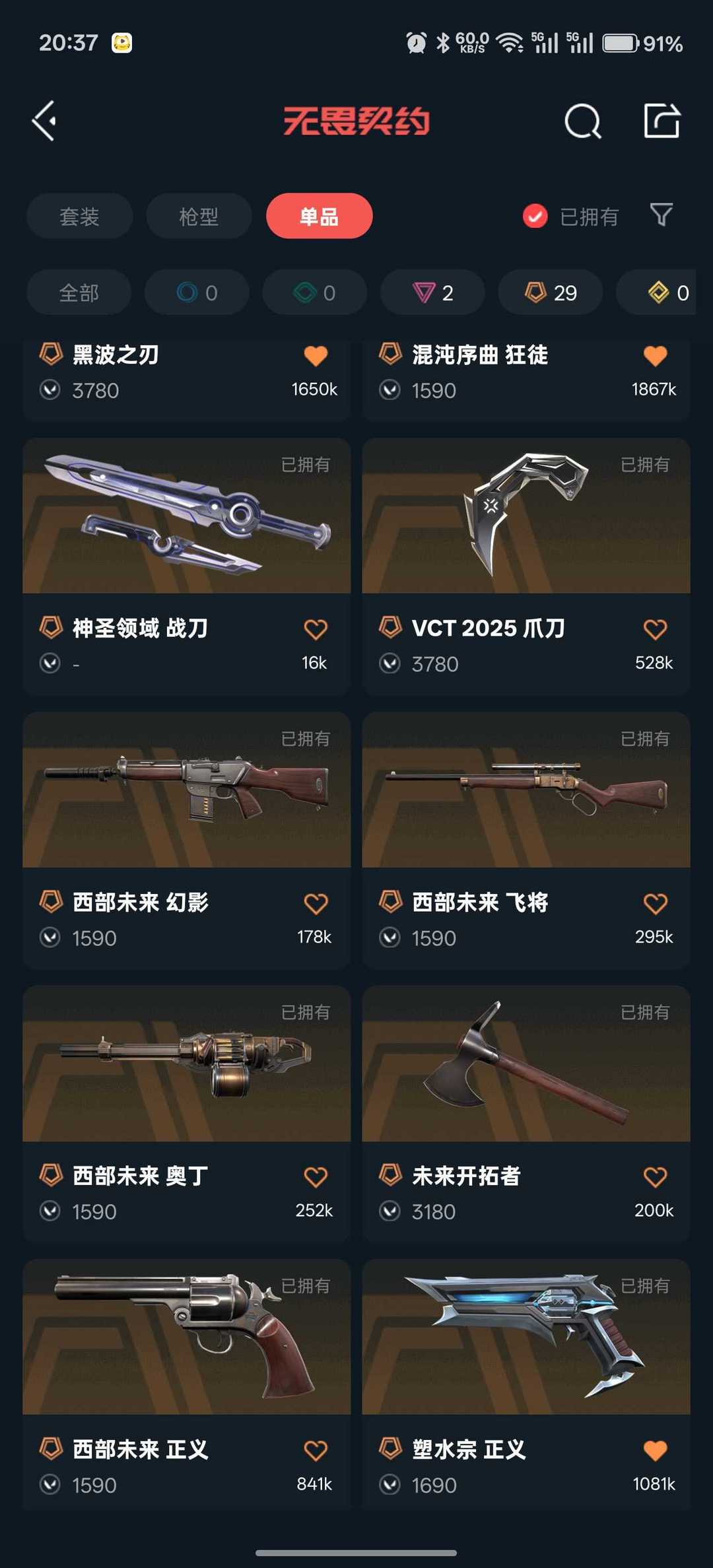Screen dimensions: 713x1568
Task: Favorite the 西部未来 飞将 skin
Action: tap(655, 903)
